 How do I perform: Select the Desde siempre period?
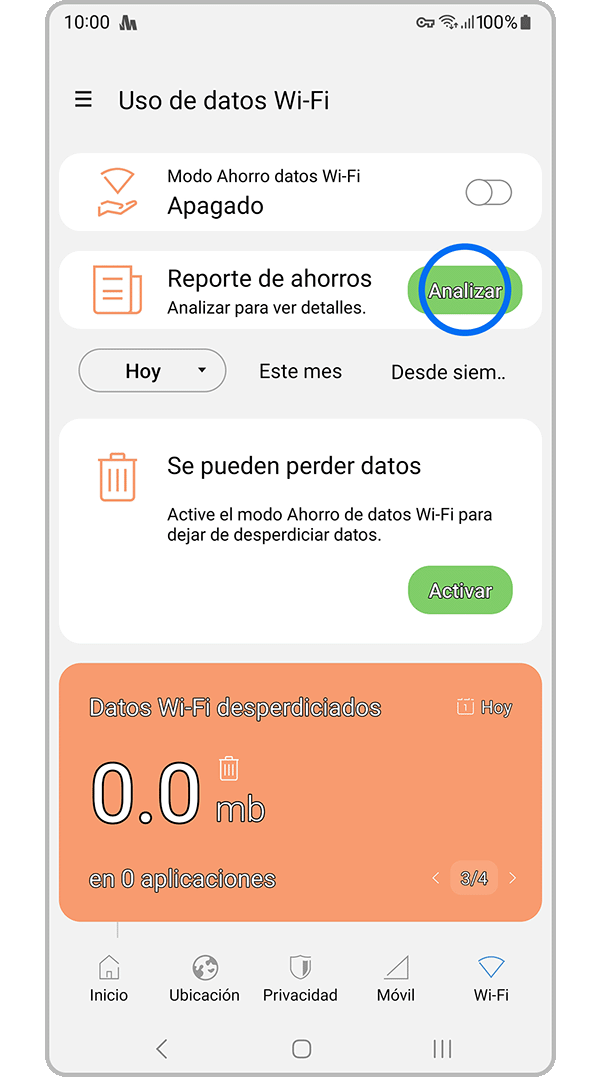click(448, 372)
